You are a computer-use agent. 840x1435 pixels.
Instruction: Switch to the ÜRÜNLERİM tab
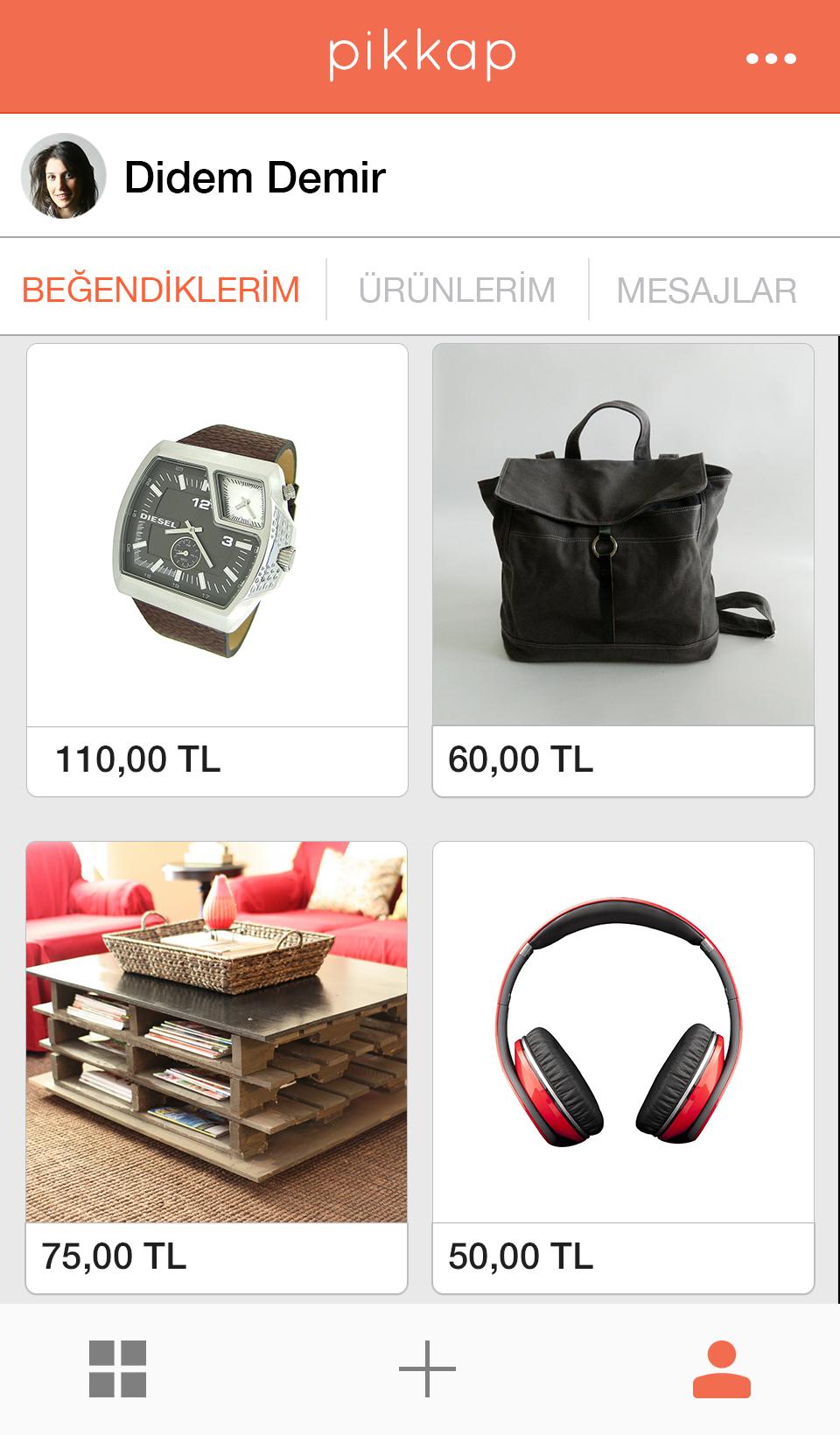(457, 290)
